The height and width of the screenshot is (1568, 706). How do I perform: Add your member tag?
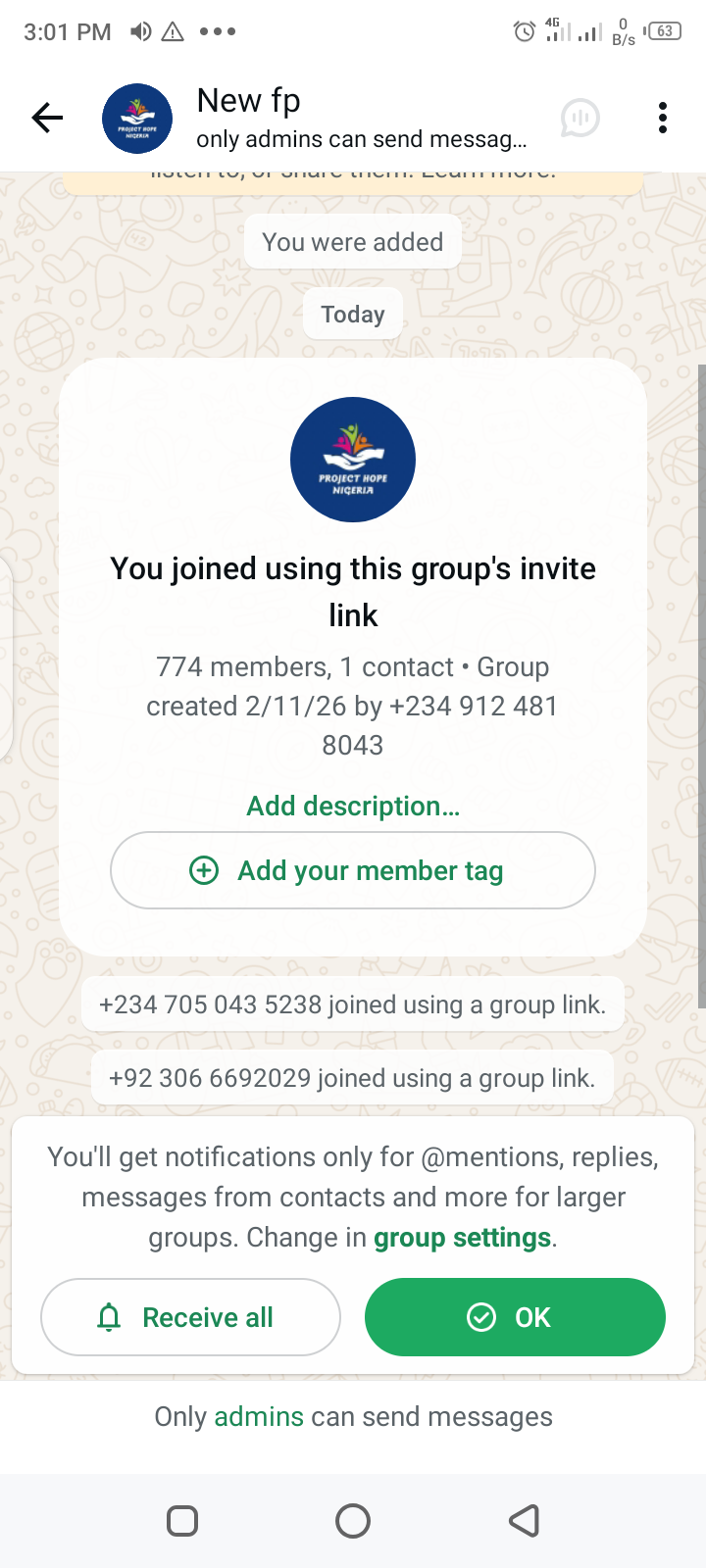353,870
